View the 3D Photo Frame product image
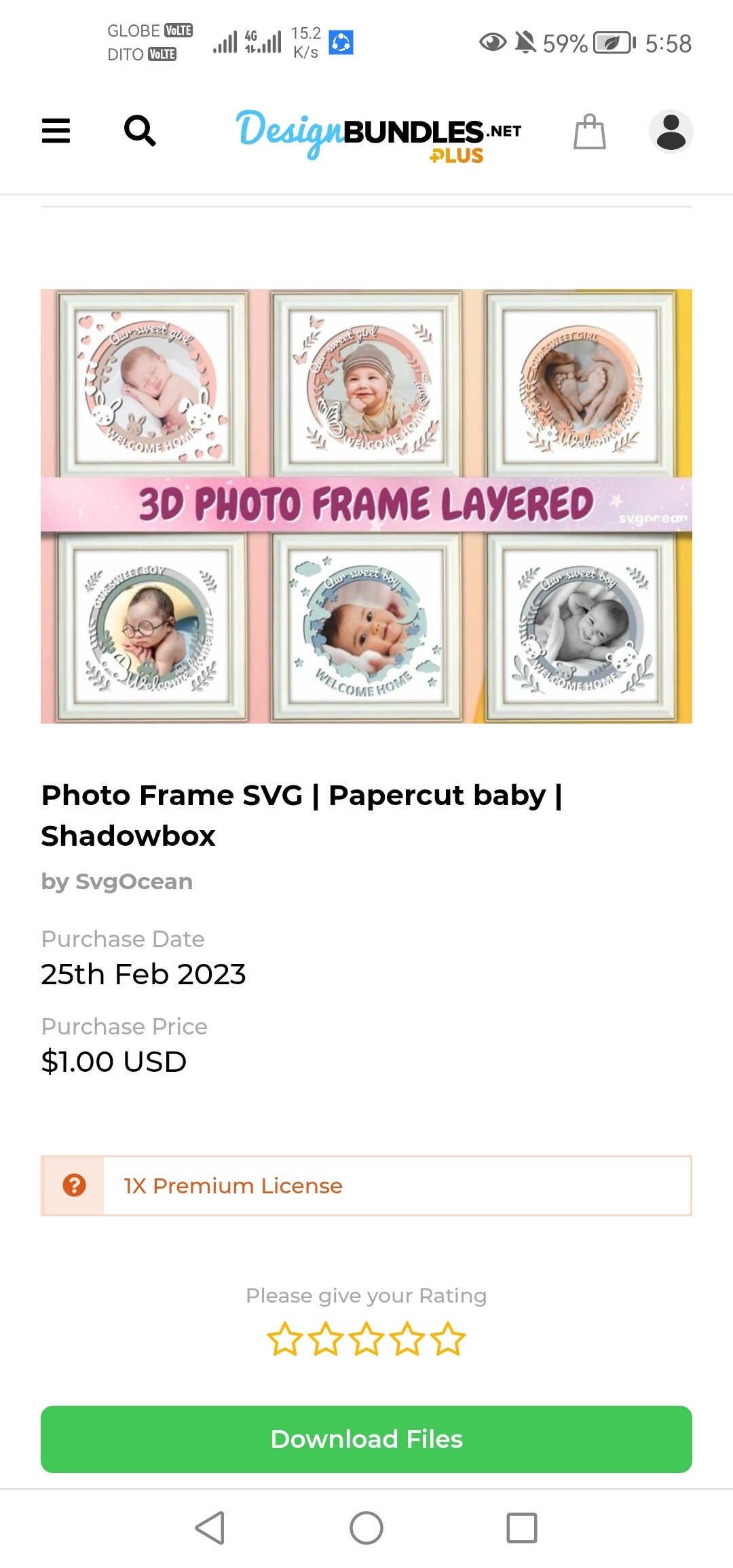Screen dimensions: 733x1568 click(x=366, y=506)
